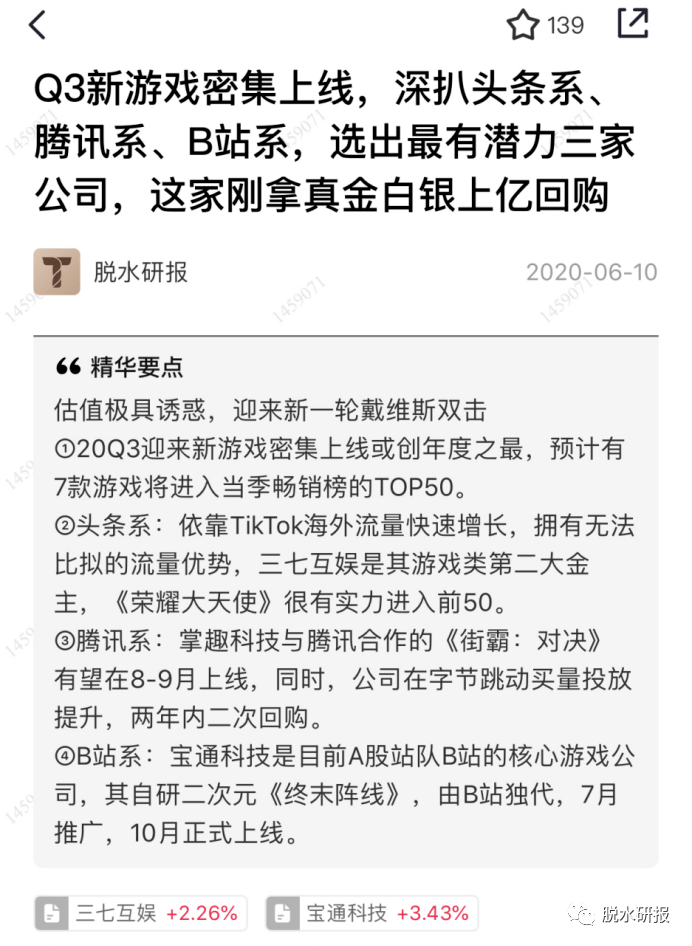The width and height of the screenshot is (692, 946).
Task: Open the 宝通科技 stock chip
Action: click(x=372, y=913)
